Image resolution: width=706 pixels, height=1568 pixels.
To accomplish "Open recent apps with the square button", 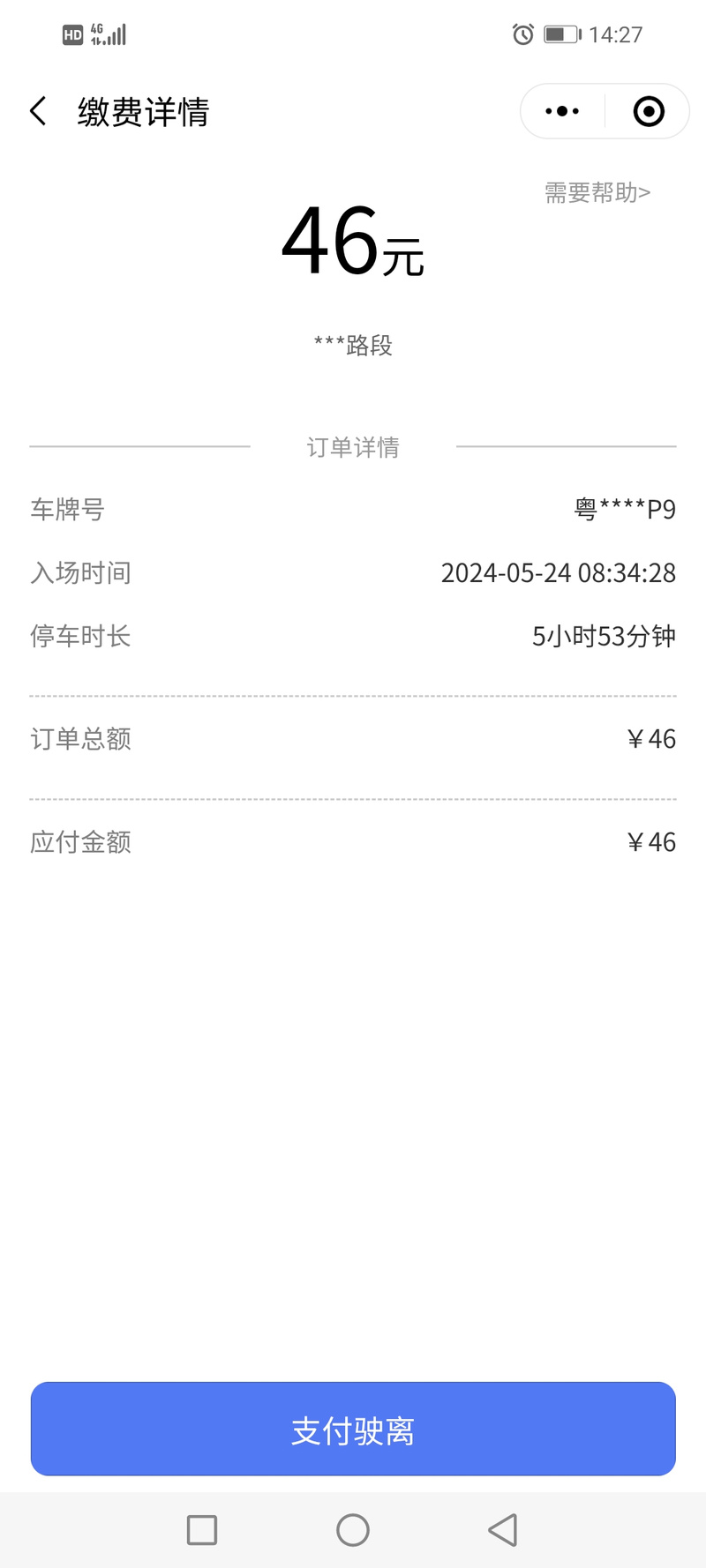I will point(202,1530).
